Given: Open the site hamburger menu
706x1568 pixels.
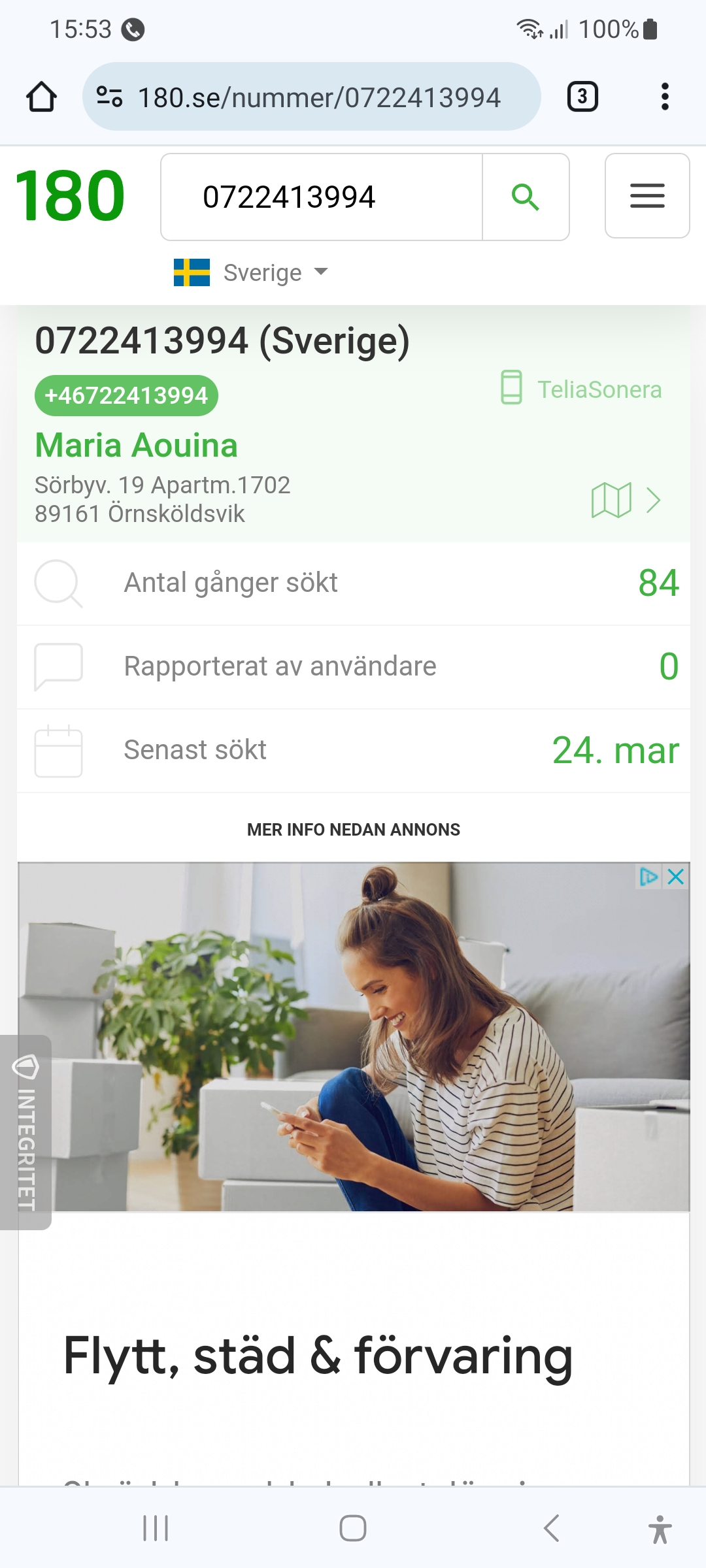Looking at the screenshot, I should point(647,196).
